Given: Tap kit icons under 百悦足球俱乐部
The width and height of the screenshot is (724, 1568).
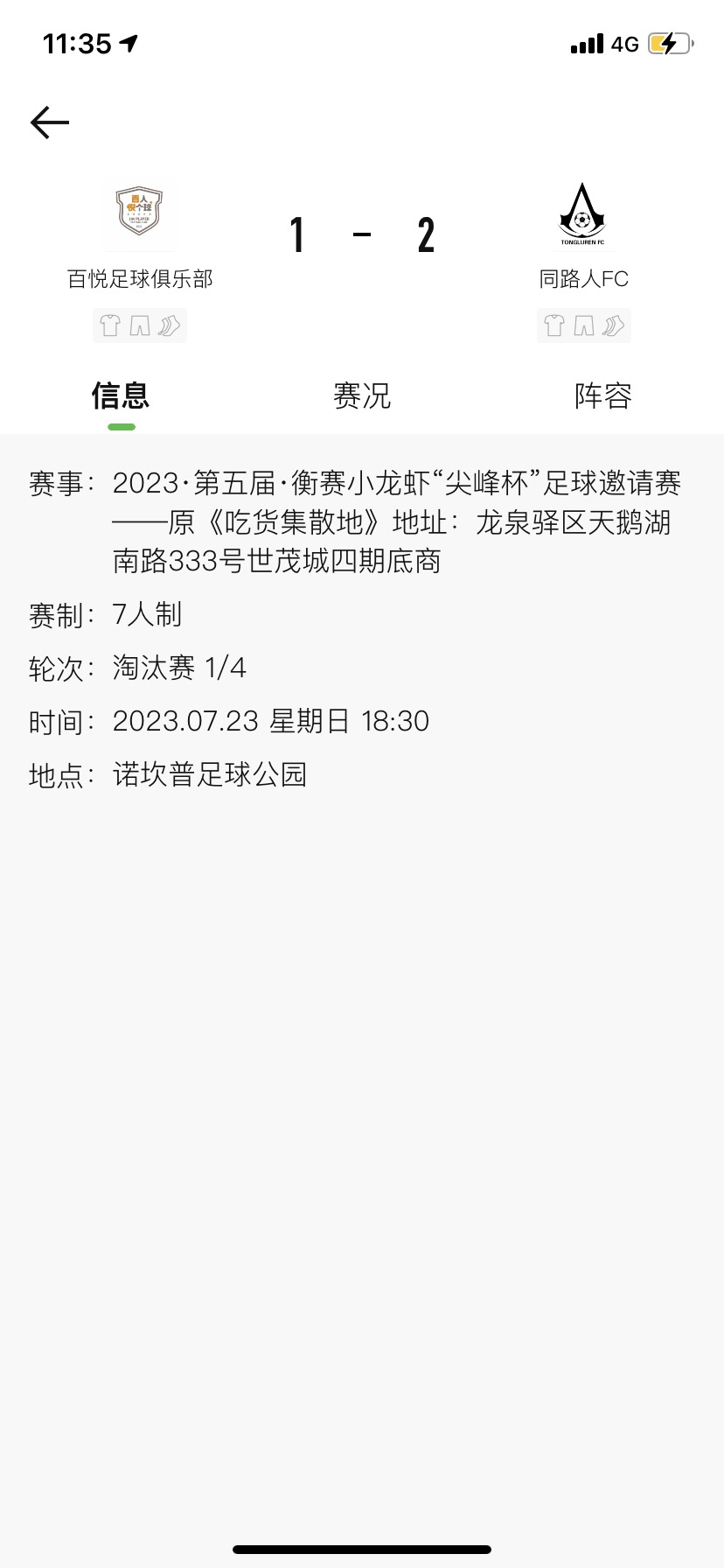Looking at the screenshot, I should click(140, 326).
